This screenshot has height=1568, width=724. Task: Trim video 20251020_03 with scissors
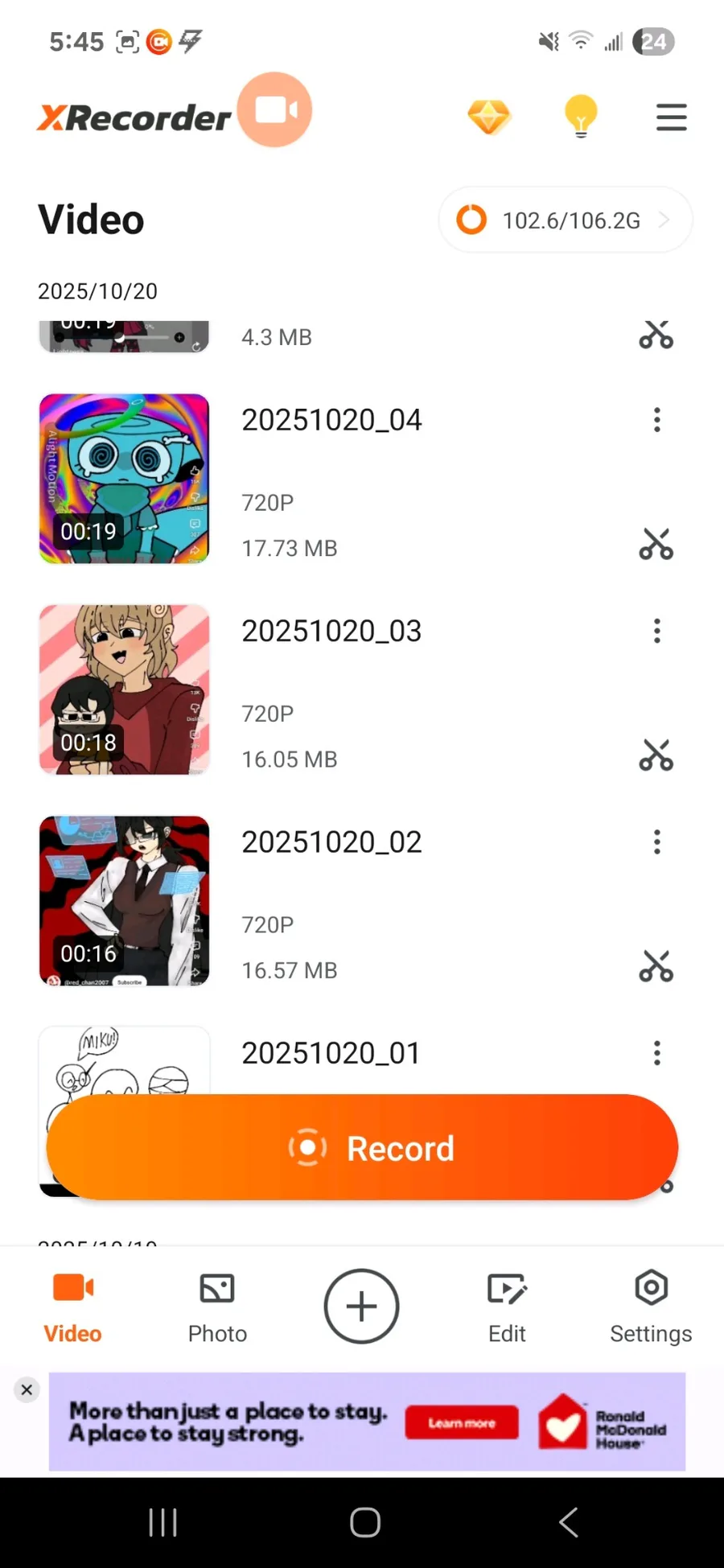(x=656, y=755)
